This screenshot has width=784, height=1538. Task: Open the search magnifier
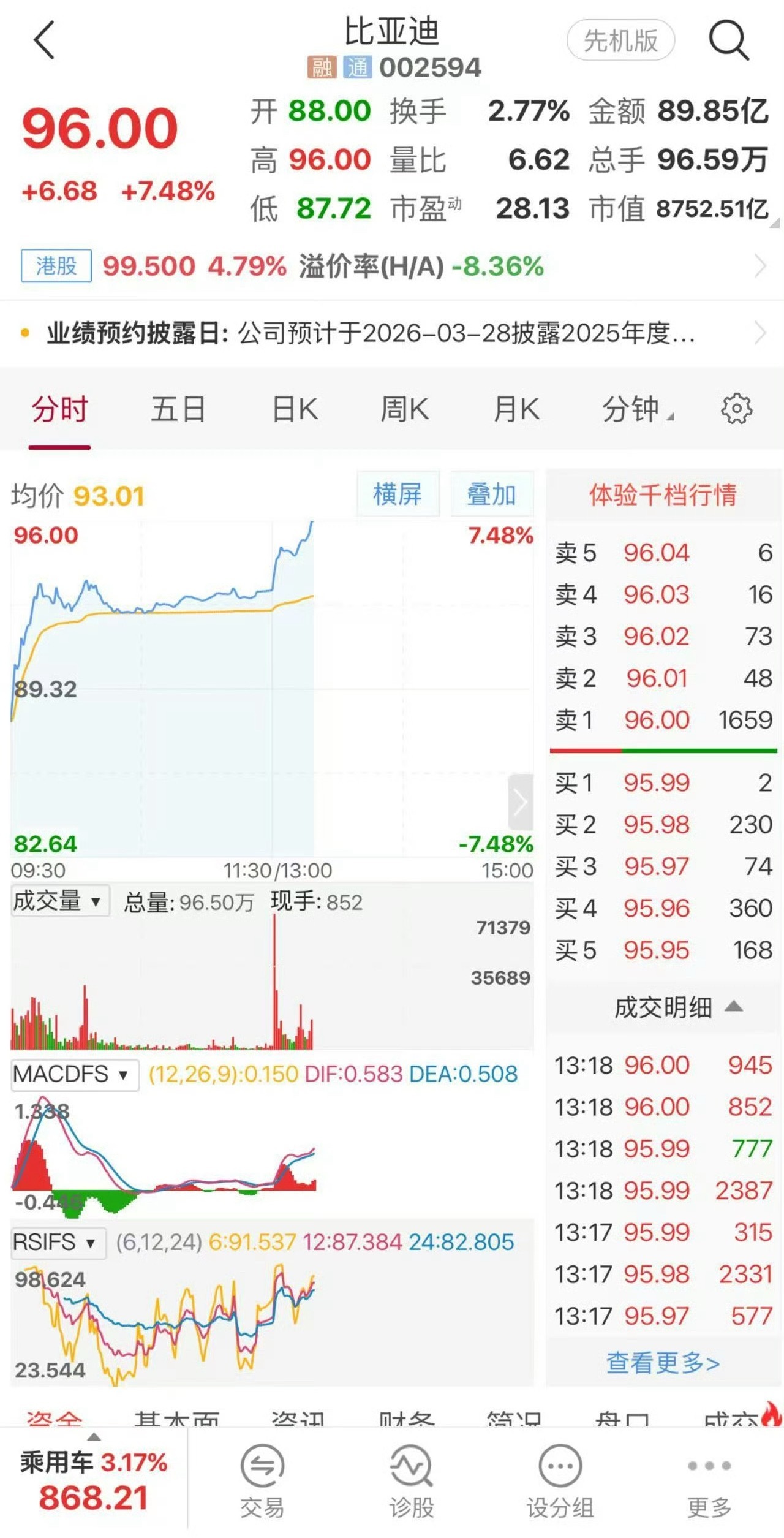729,40
